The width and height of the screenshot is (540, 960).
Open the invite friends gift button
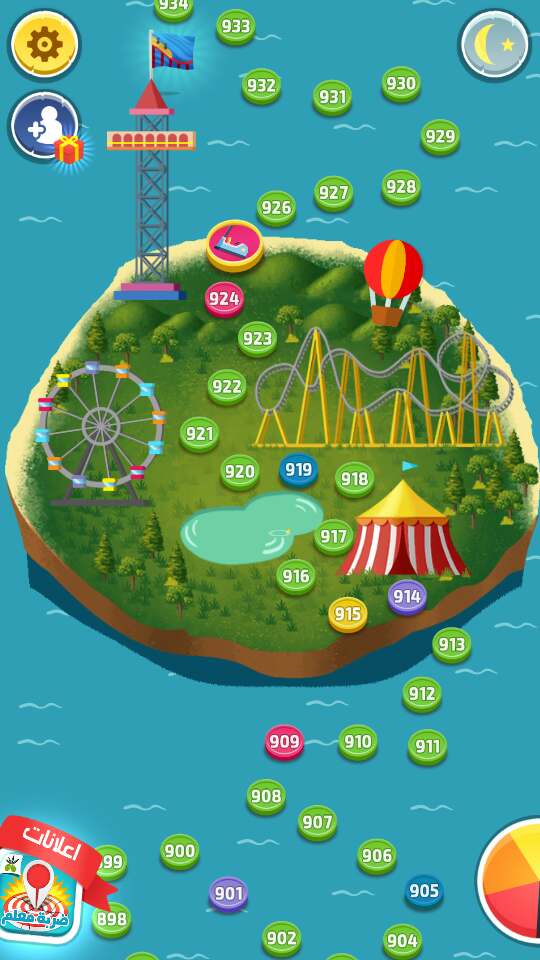point(47,127)
